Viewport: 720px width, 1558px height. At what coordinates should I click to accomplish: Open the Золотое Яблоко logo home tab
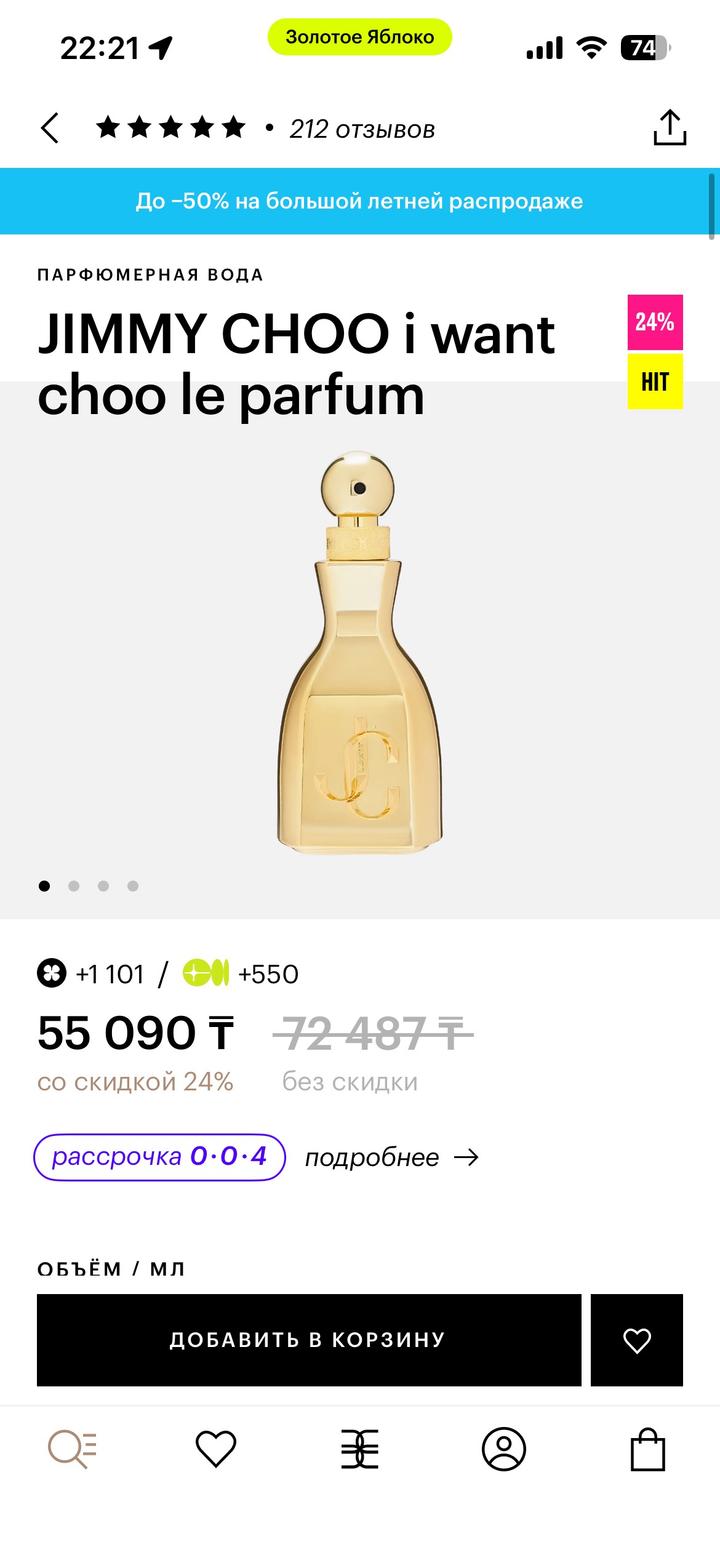(x=360, y=1449)
